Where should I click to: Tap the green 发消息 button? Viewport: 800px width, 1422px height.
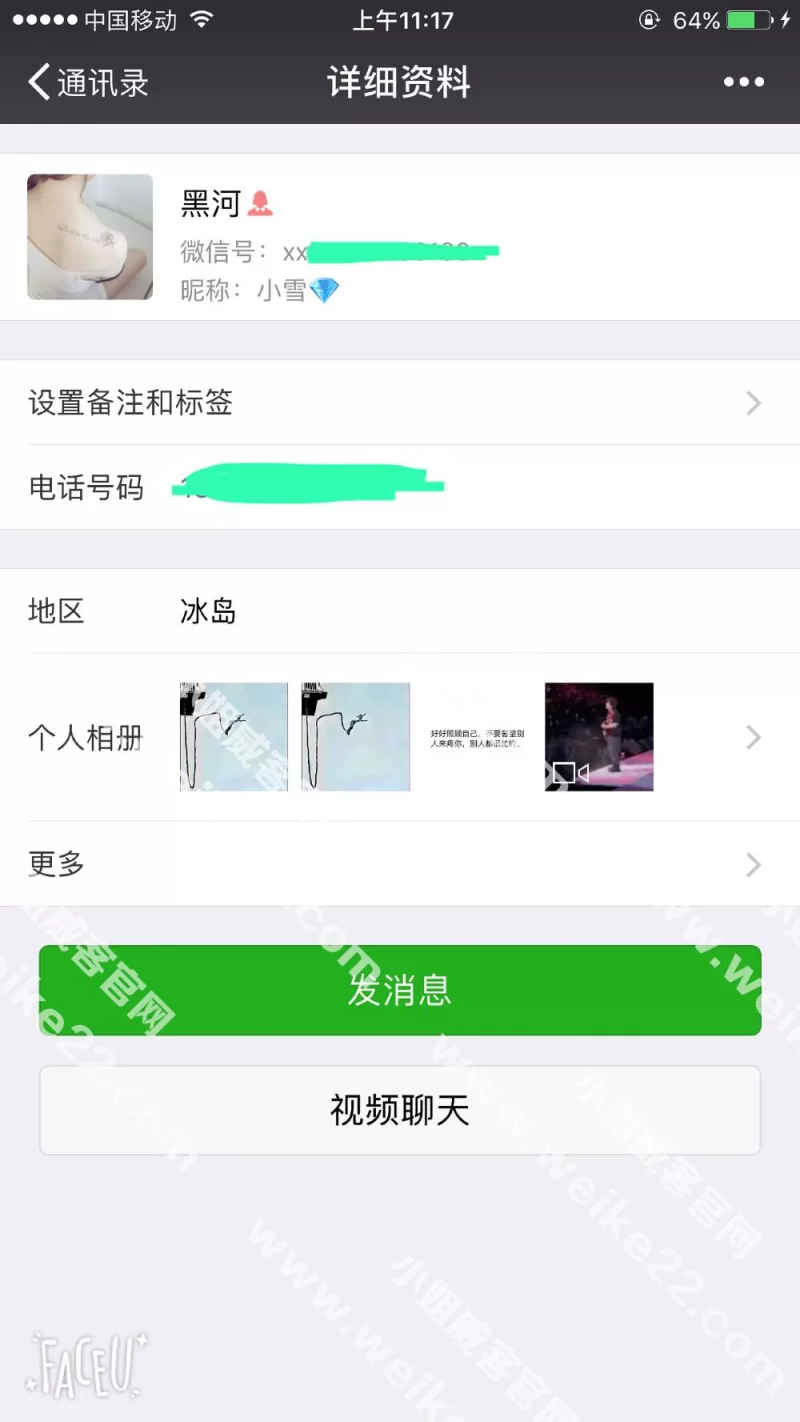click(x=400, y=990)
